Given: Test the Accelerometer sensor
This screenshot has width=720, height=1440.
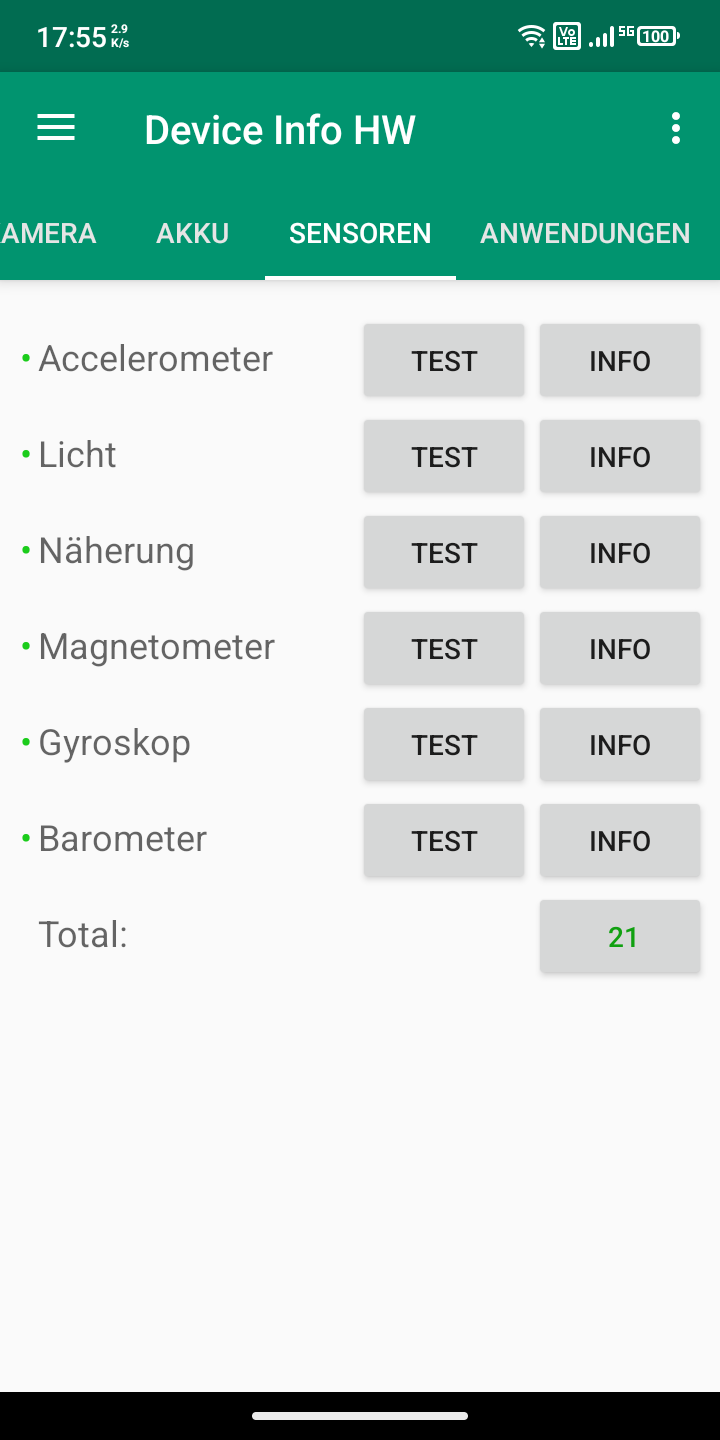Looking at the screenshot, I should pos(444,361).
